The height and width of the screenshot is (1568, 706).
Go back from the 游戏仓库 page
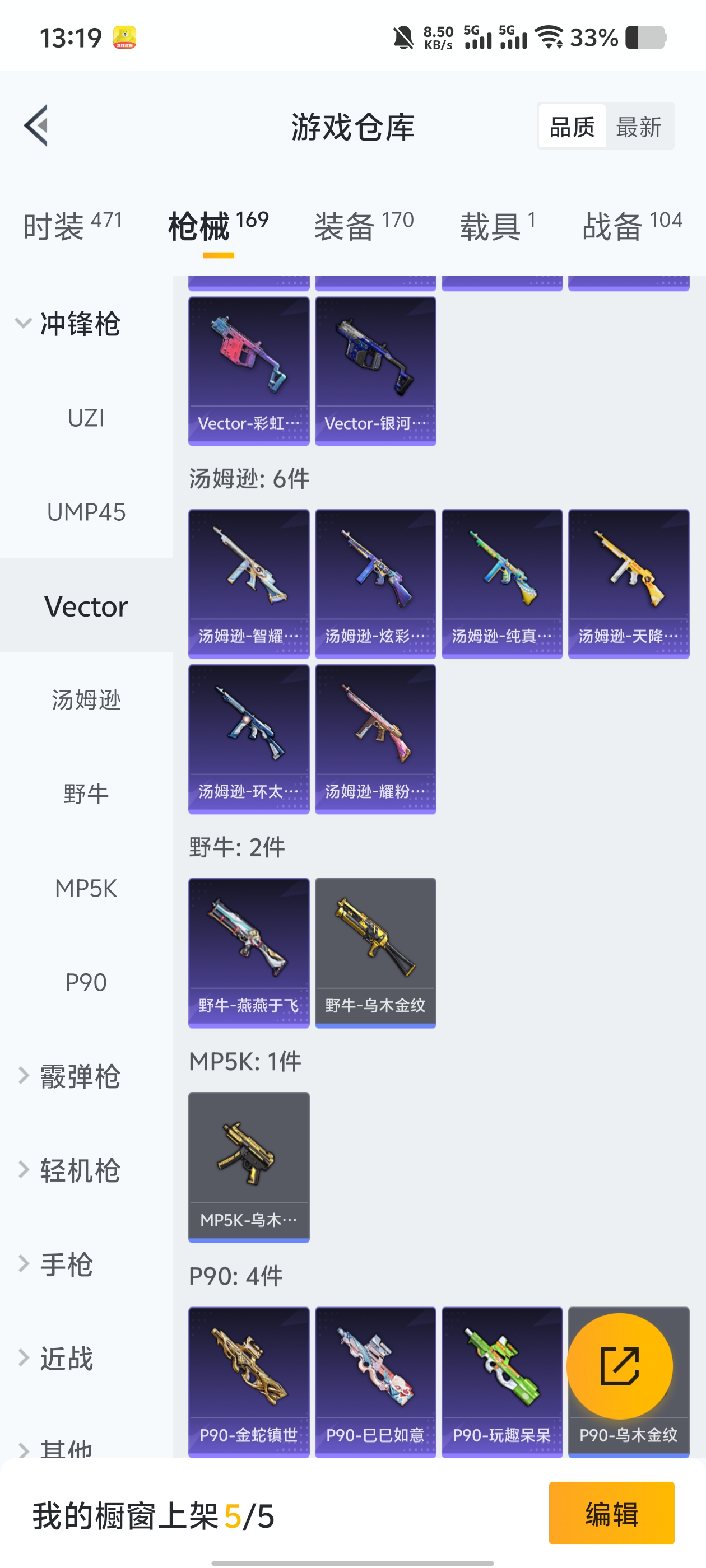pos(36,126)
